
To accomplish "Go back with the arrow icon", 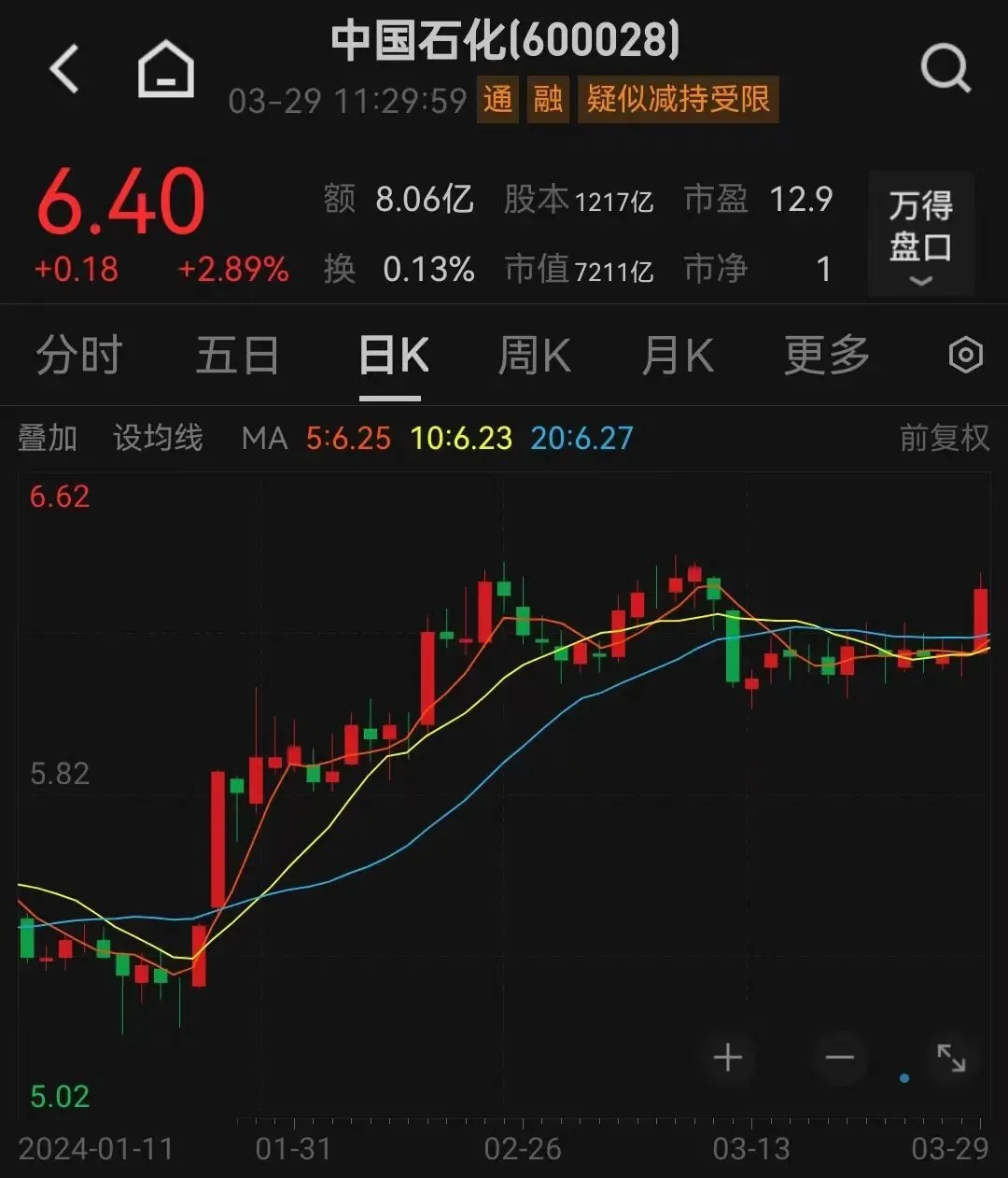I will 63,70.
